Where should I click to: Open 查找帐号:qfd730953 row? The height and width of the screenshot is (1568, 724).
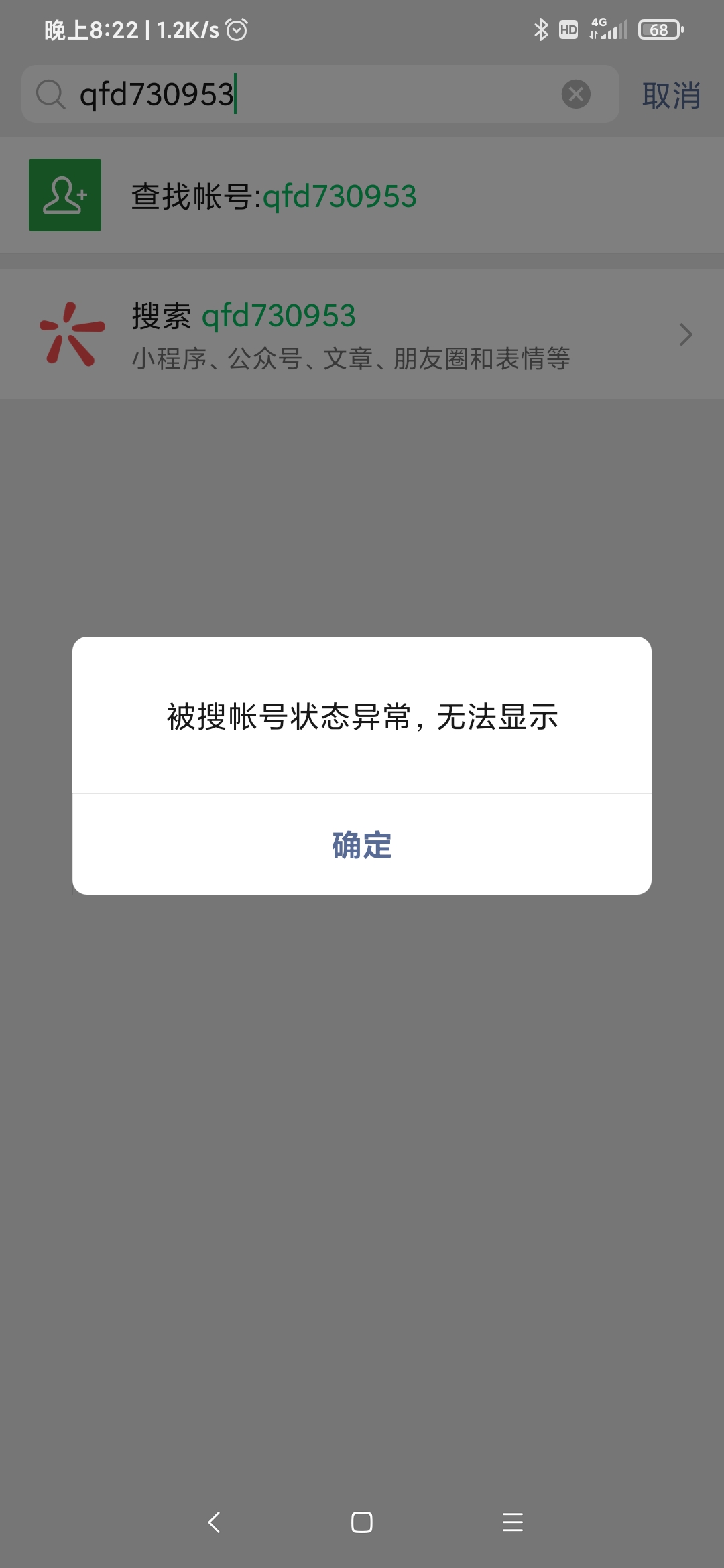(x=362, y=196)
